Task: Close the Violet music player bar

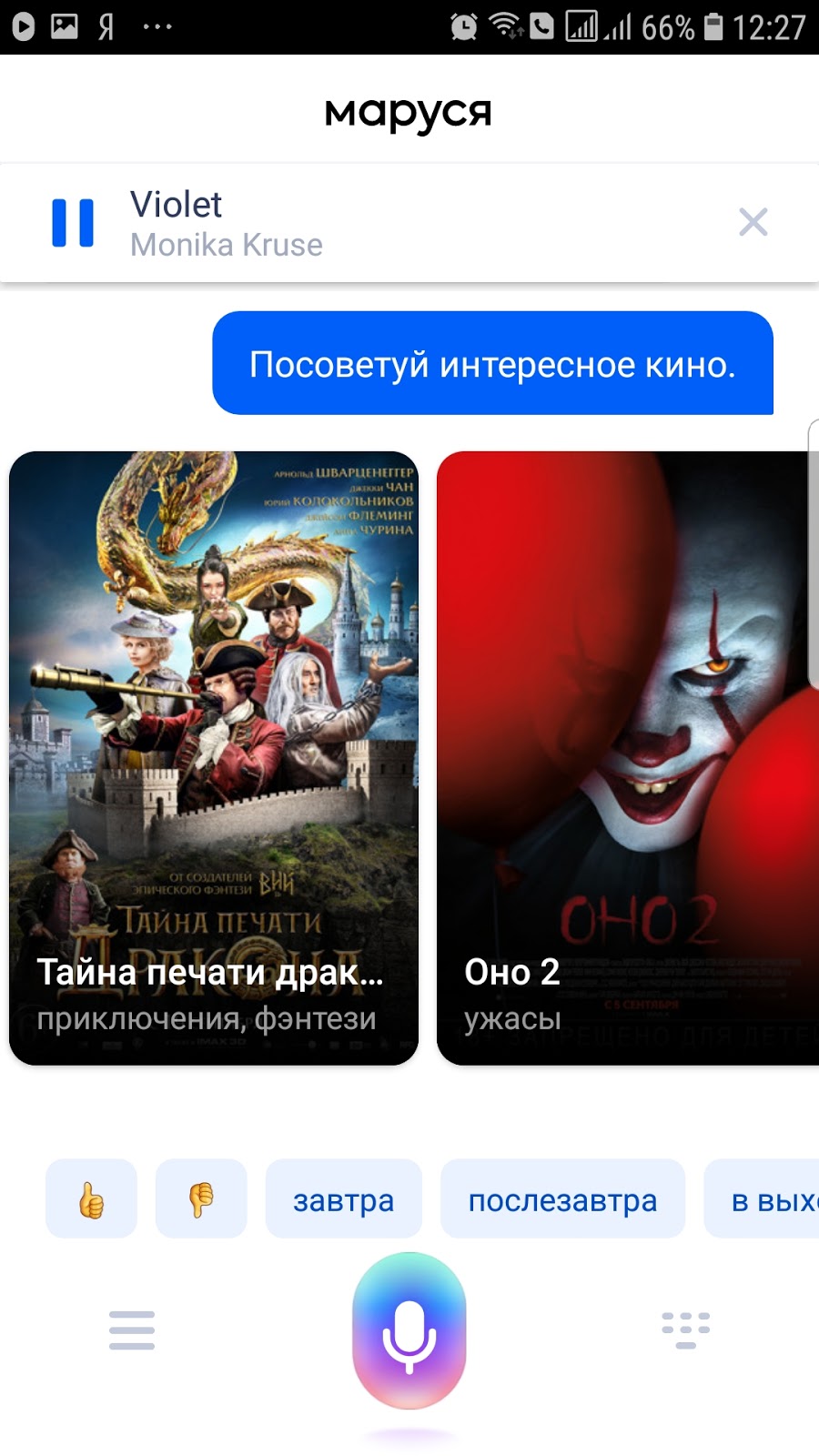Action: (x=753, y=222)
